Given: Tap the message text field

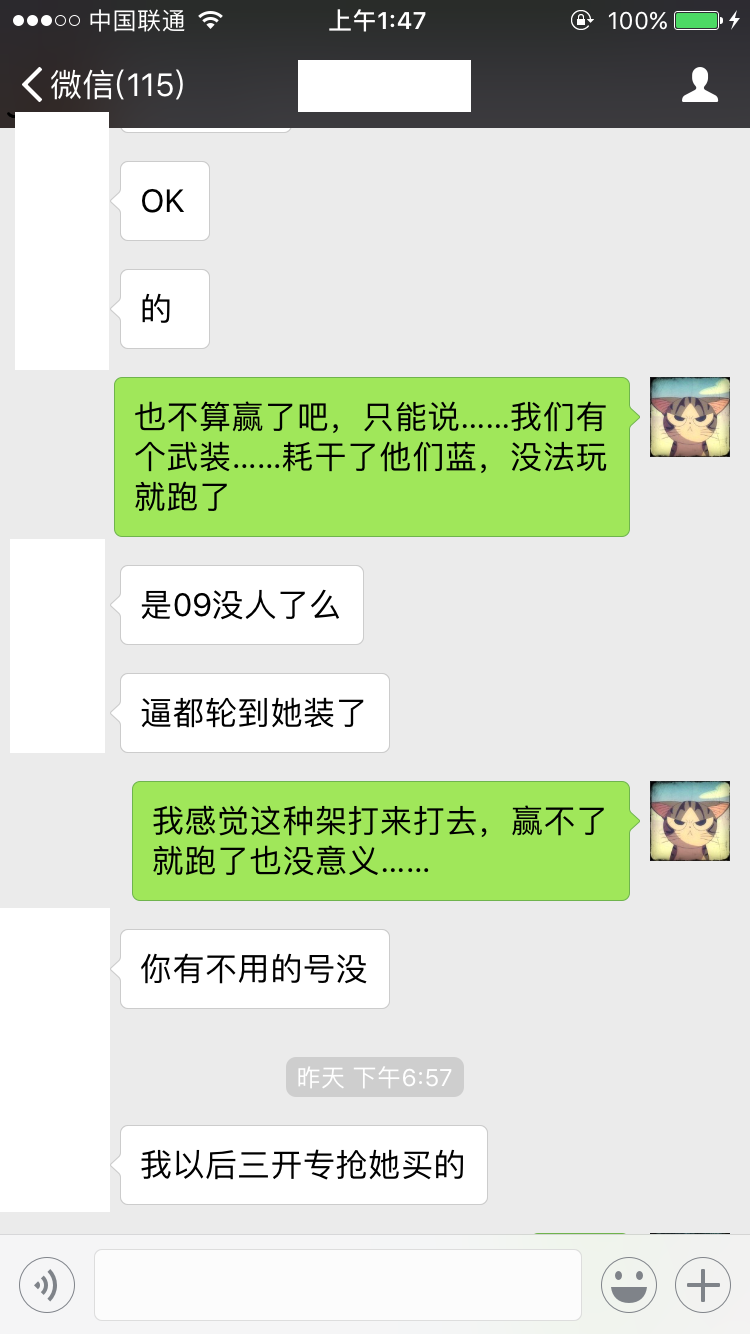Looking at the screenshot, I should [338, 1284].
